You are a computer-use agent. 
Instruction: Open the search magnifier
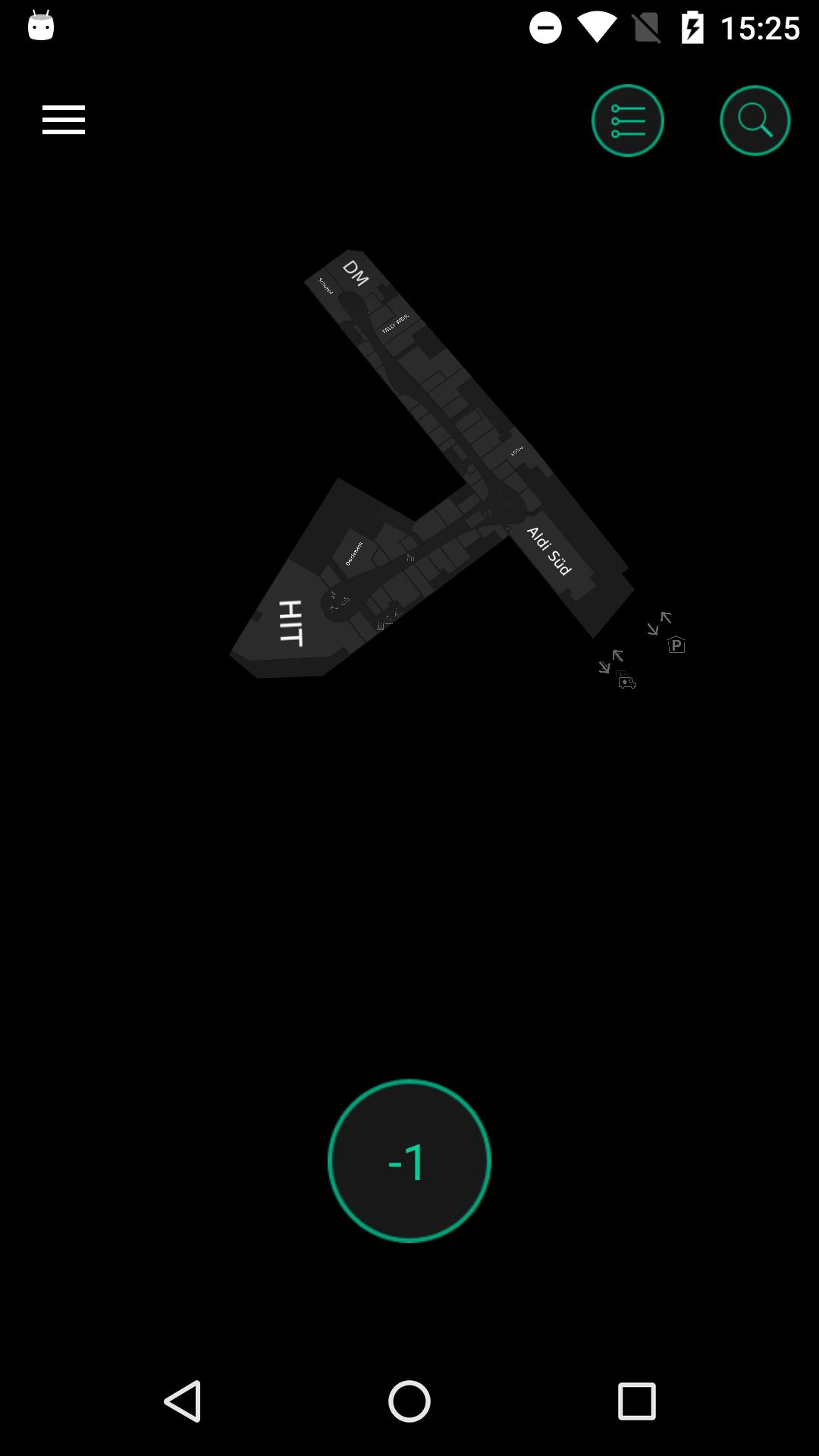[x=755, y=121]
